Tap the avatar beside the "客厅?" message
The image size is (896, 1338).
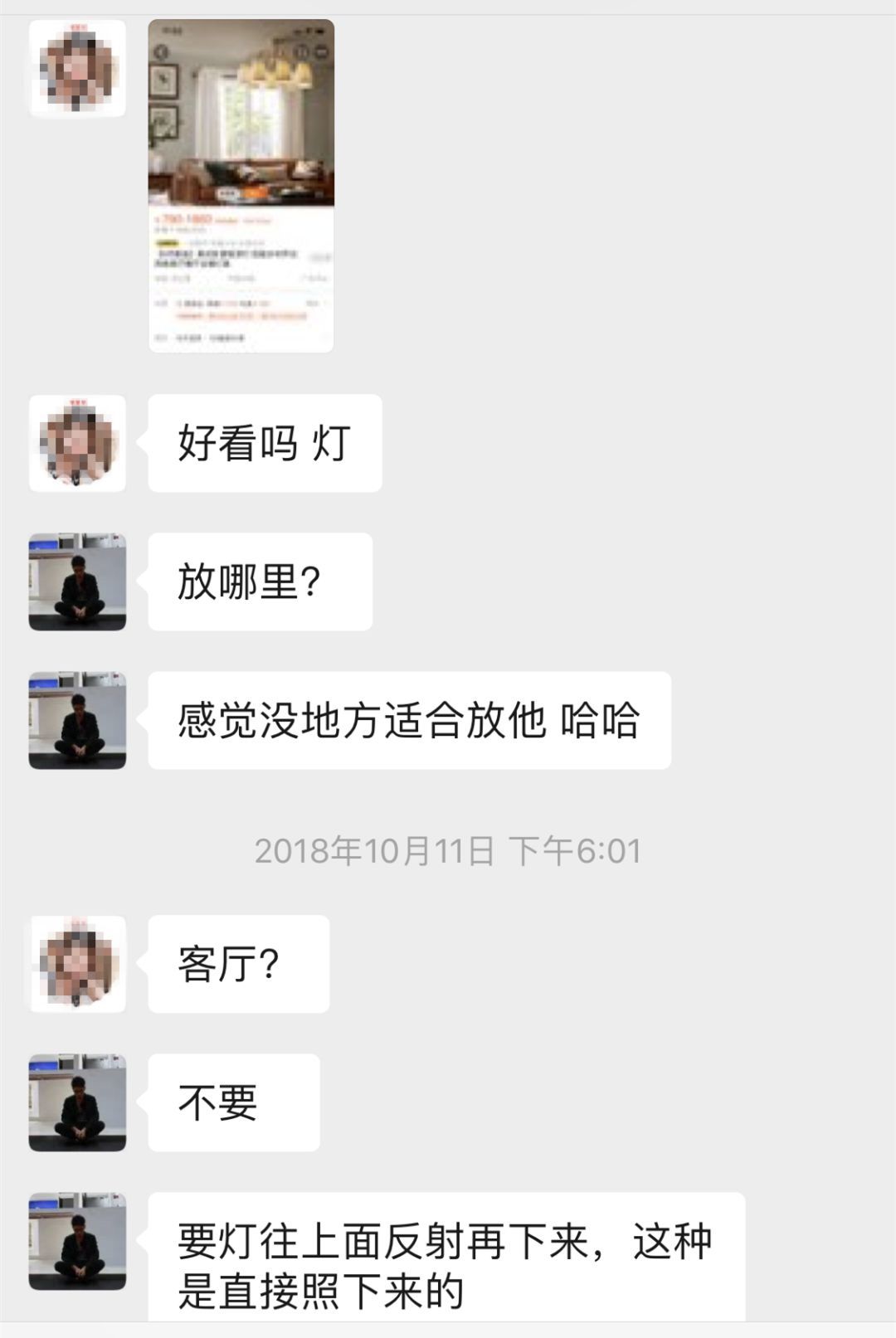[77, 964]
